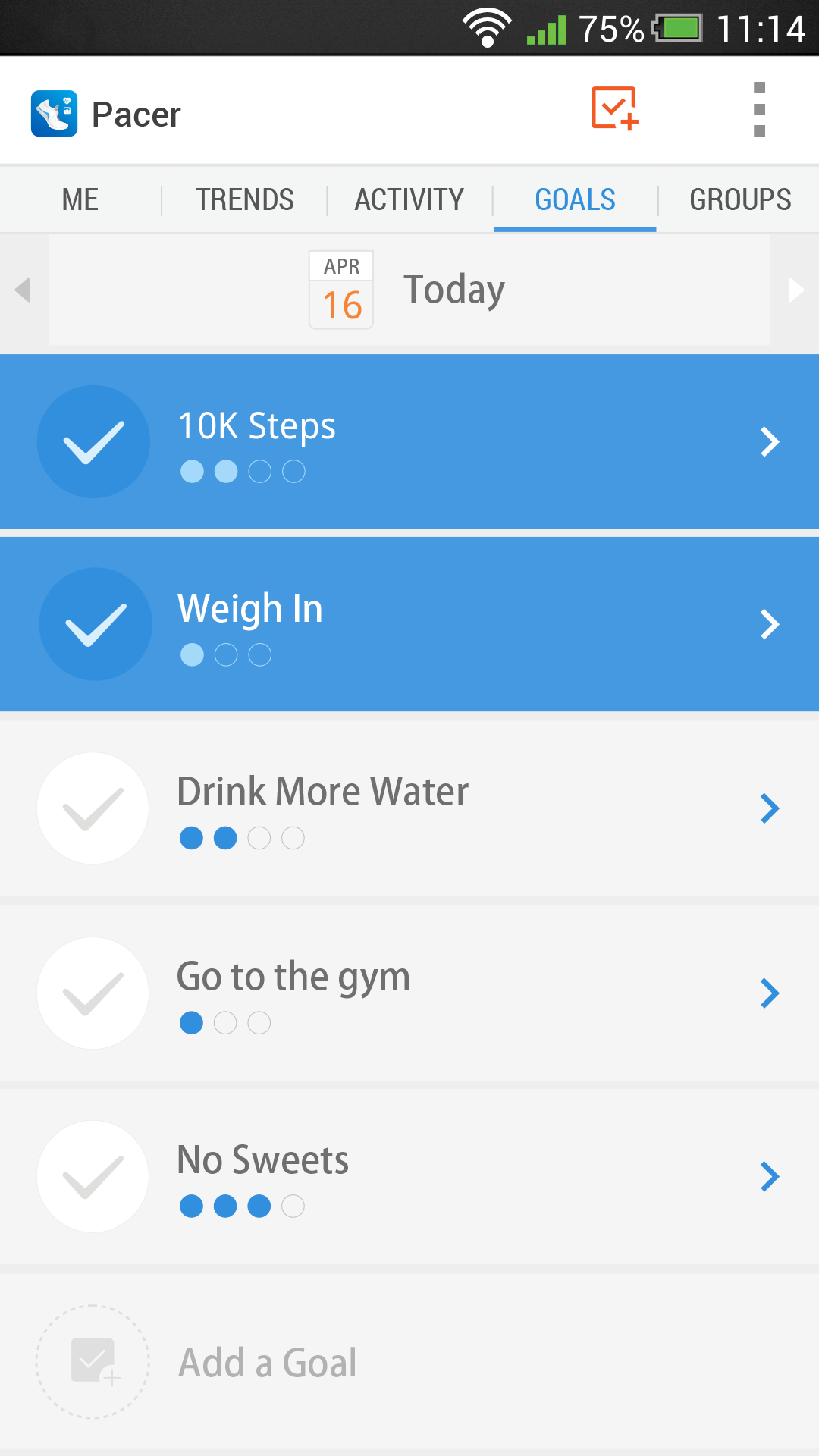The height and width of the screenshot is (1456, 819).
Task: Open the overflow menu with three dots
Action: tap(759, 110)
